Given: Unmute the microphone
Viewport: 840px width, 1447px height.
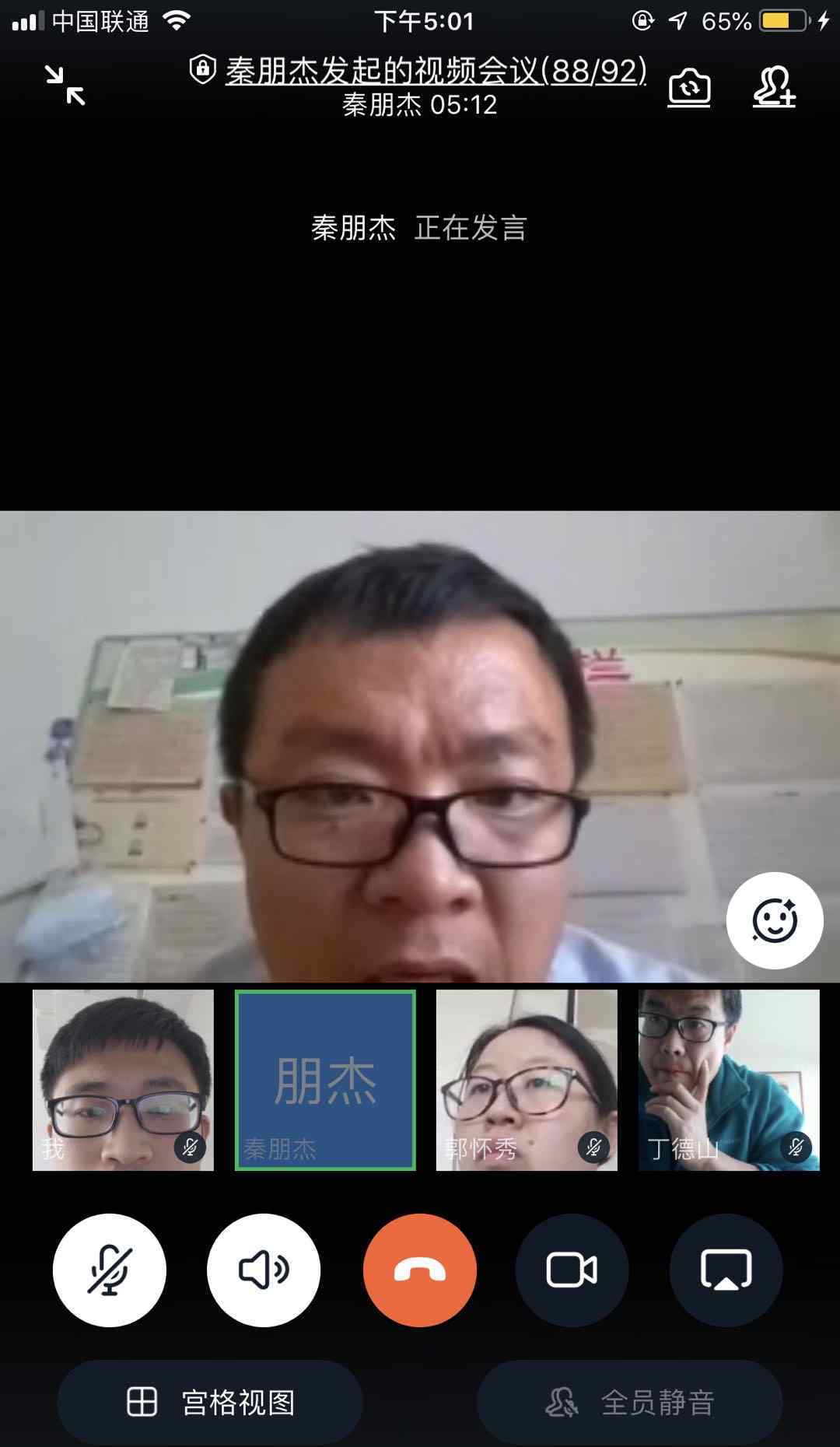Looking at the screenshot, I should click(x=109, y=1270).
